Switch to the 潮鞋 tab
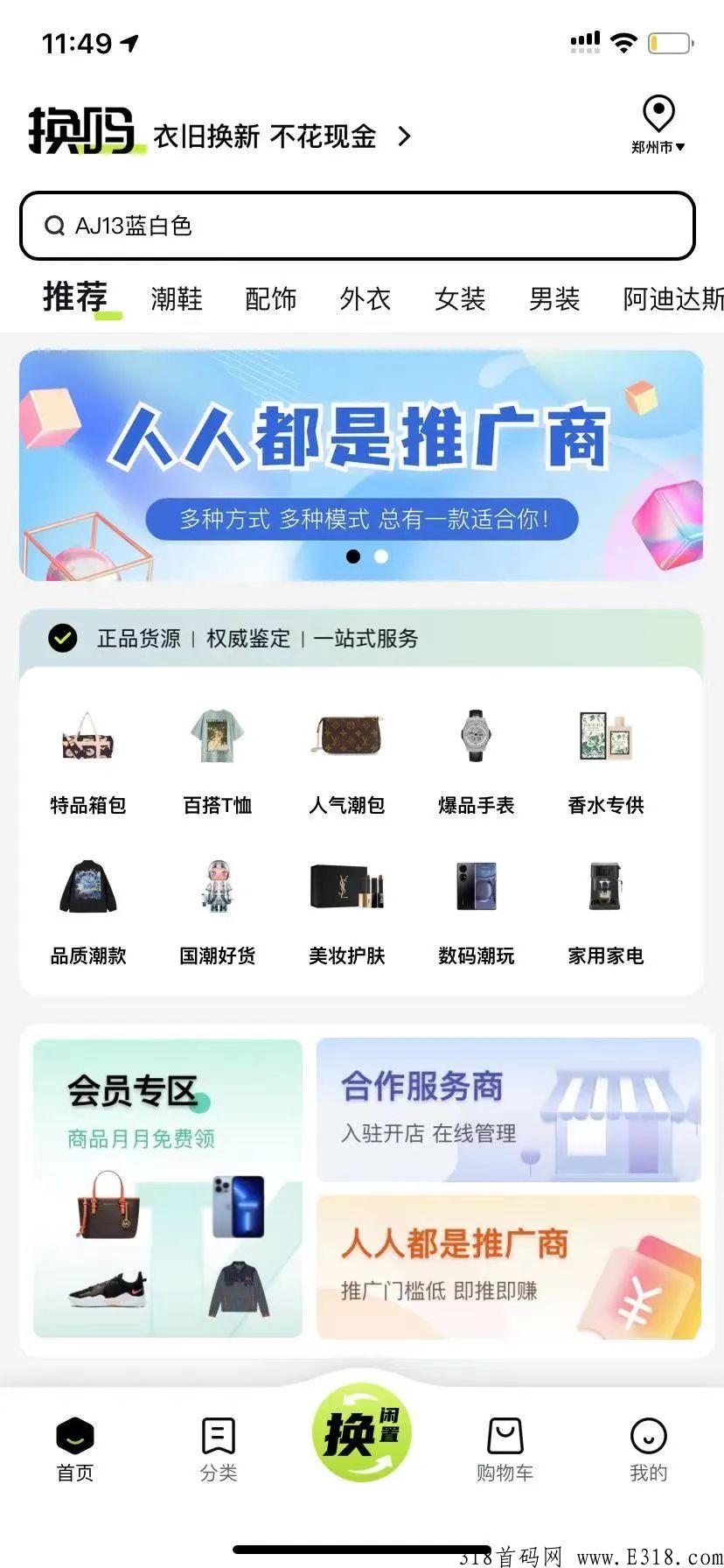This screenshot has height=1568, width=724. 177,299
